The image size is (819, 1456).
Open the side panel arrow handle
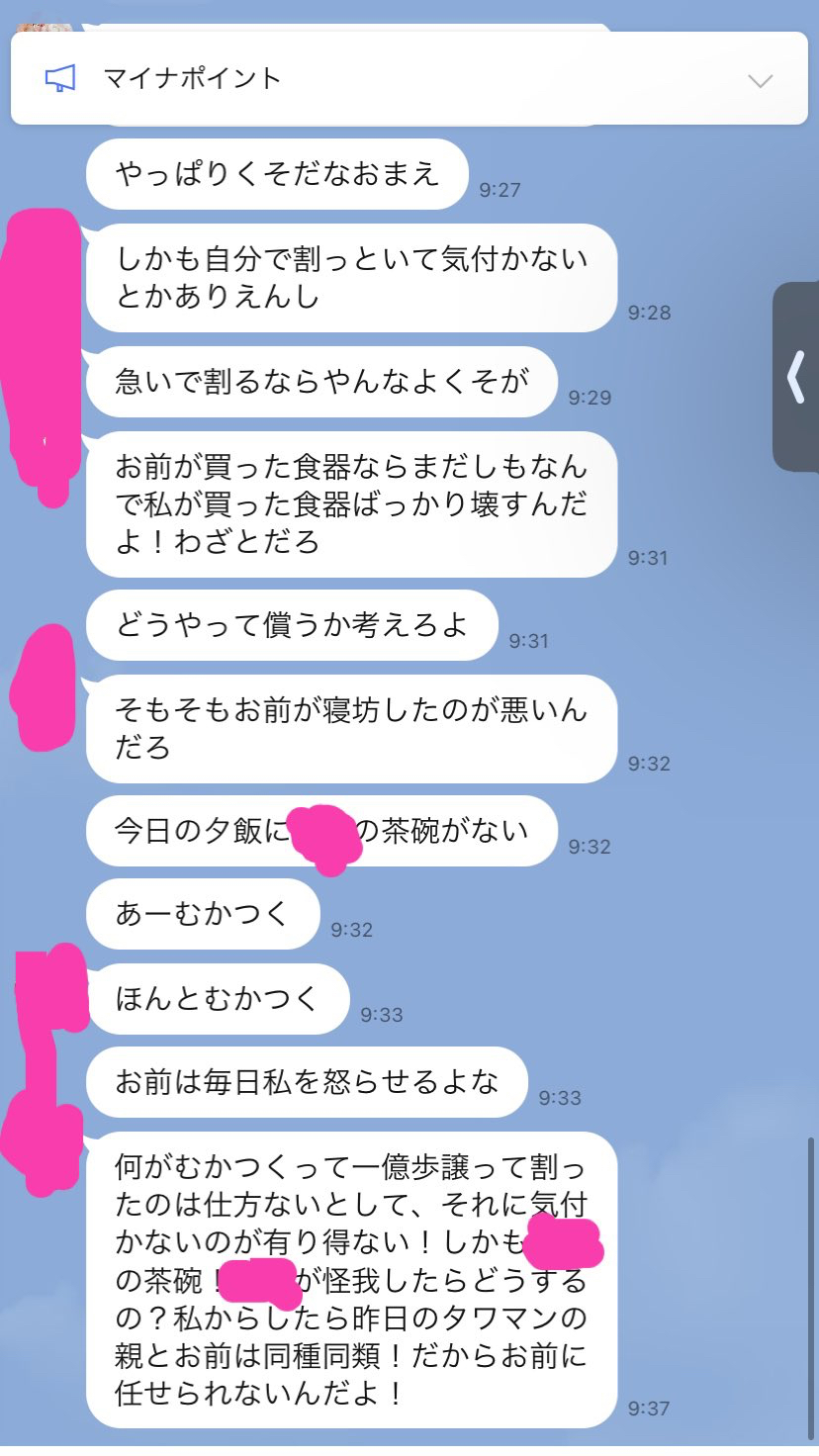coord(796,377)
